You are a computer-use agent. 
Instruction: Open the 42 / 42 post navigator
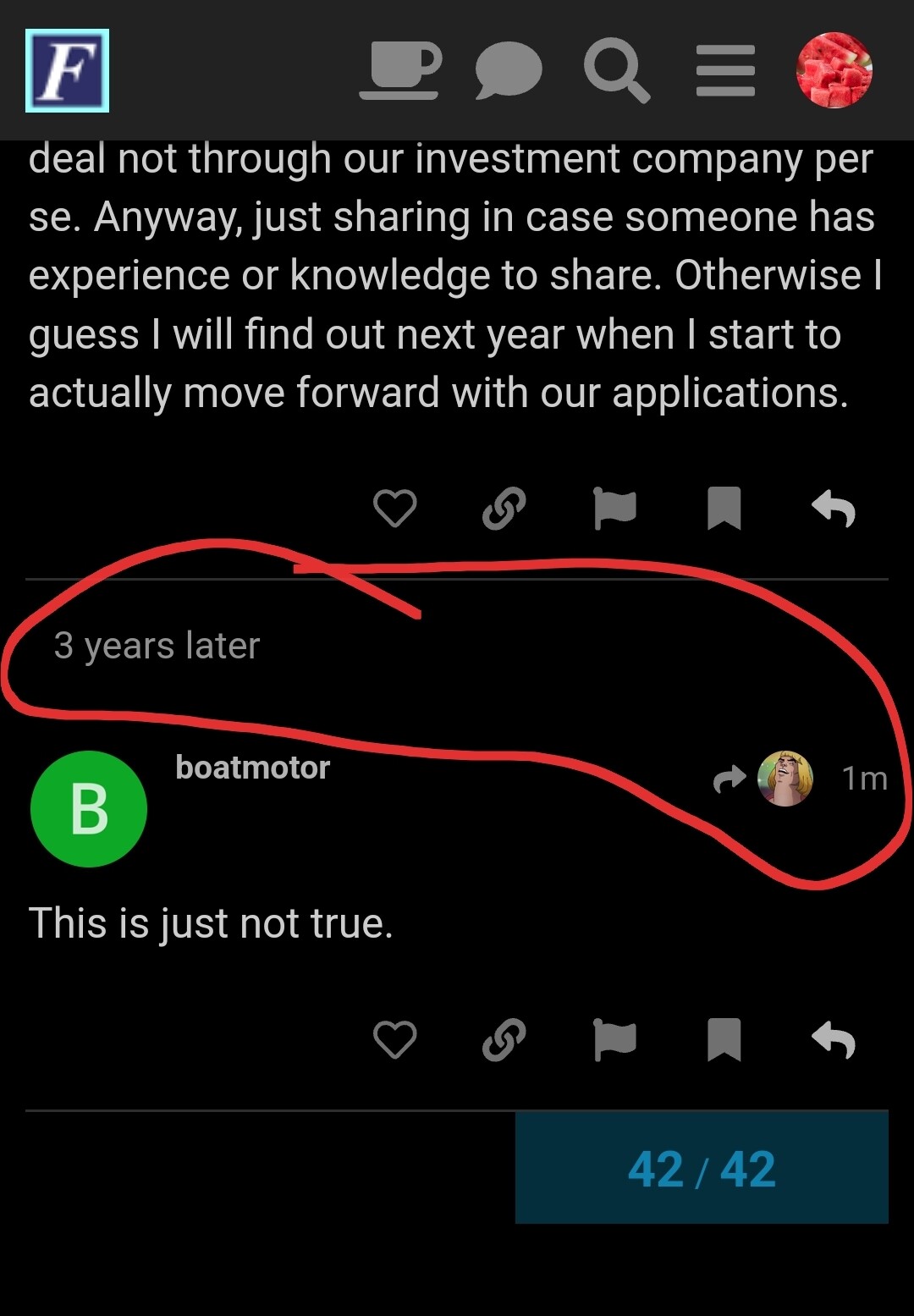click(x=702, y=1168)
